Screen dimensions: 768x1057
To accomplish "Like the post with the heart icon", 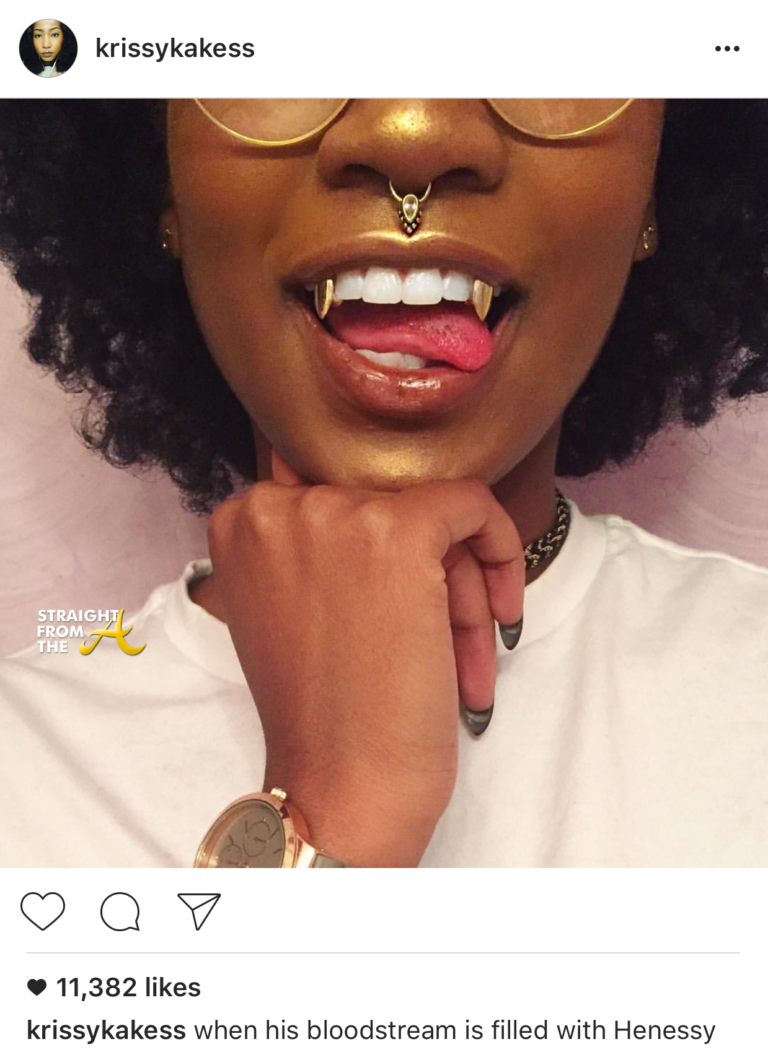I will pos(43,911).
